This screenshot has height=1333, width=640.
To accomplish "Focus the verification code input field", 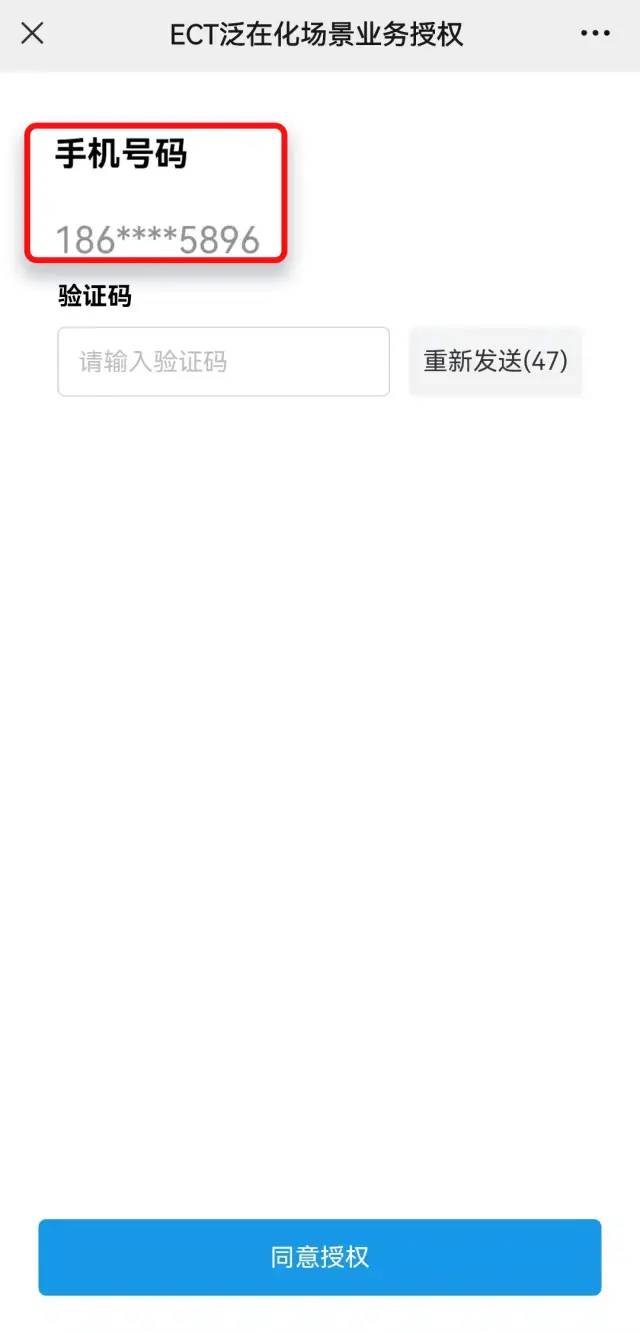I will [223, 361].
